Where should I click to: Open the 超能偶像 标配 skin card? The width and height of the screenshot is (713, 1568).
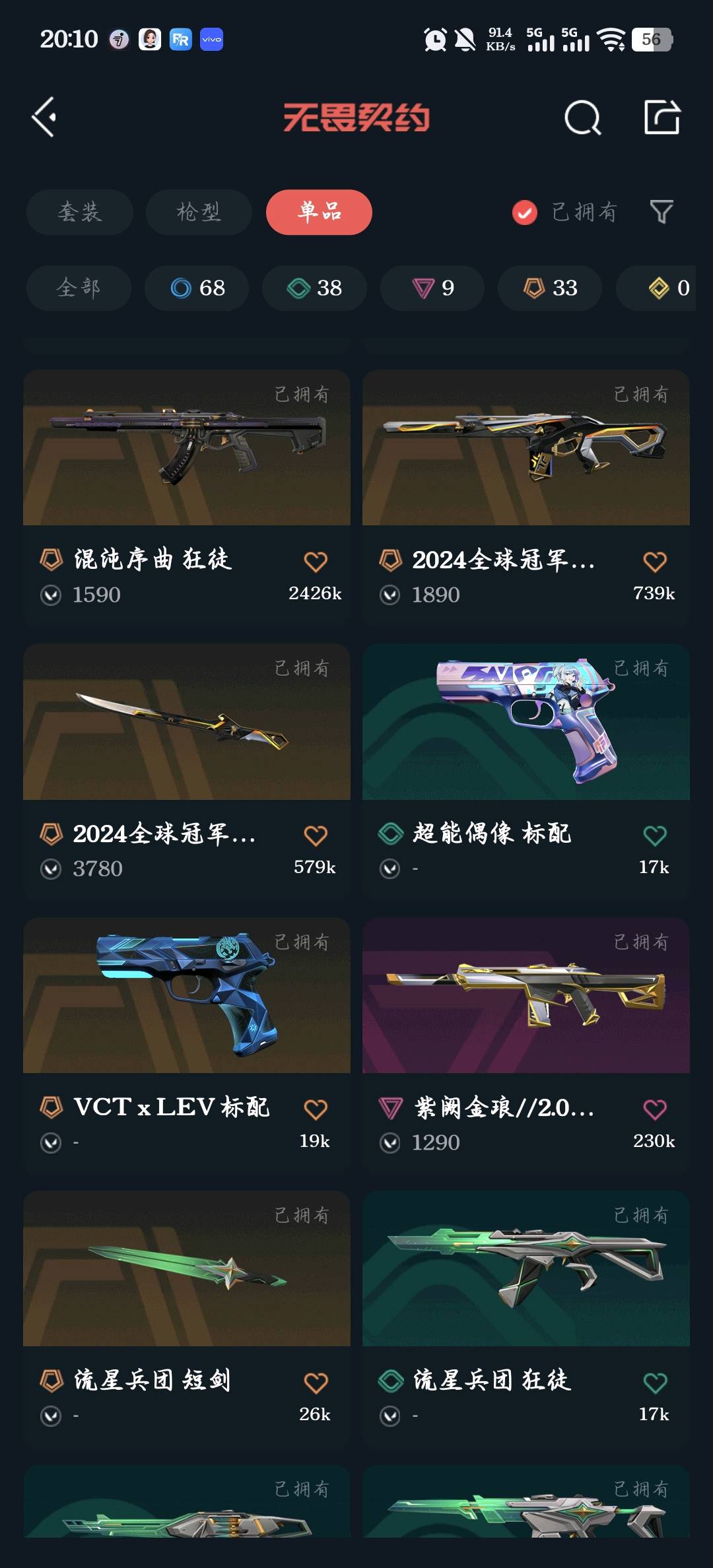pyautogui.click(x=526, y=771)
